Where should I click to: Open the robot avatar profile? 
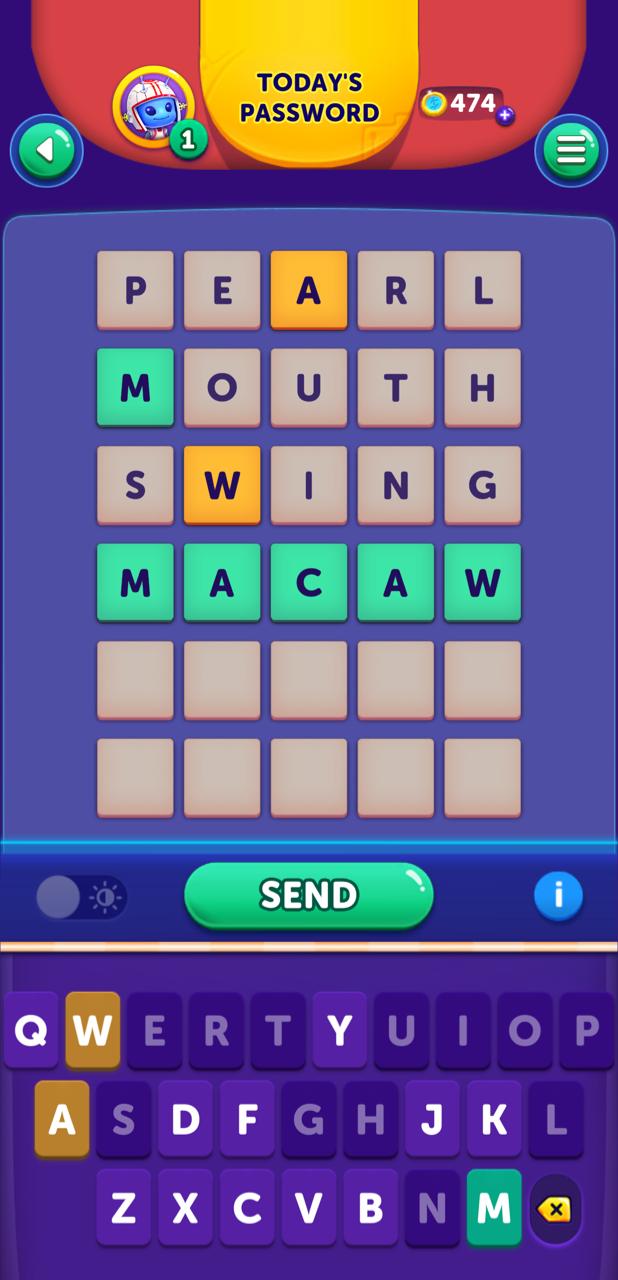tap(153, 106)
